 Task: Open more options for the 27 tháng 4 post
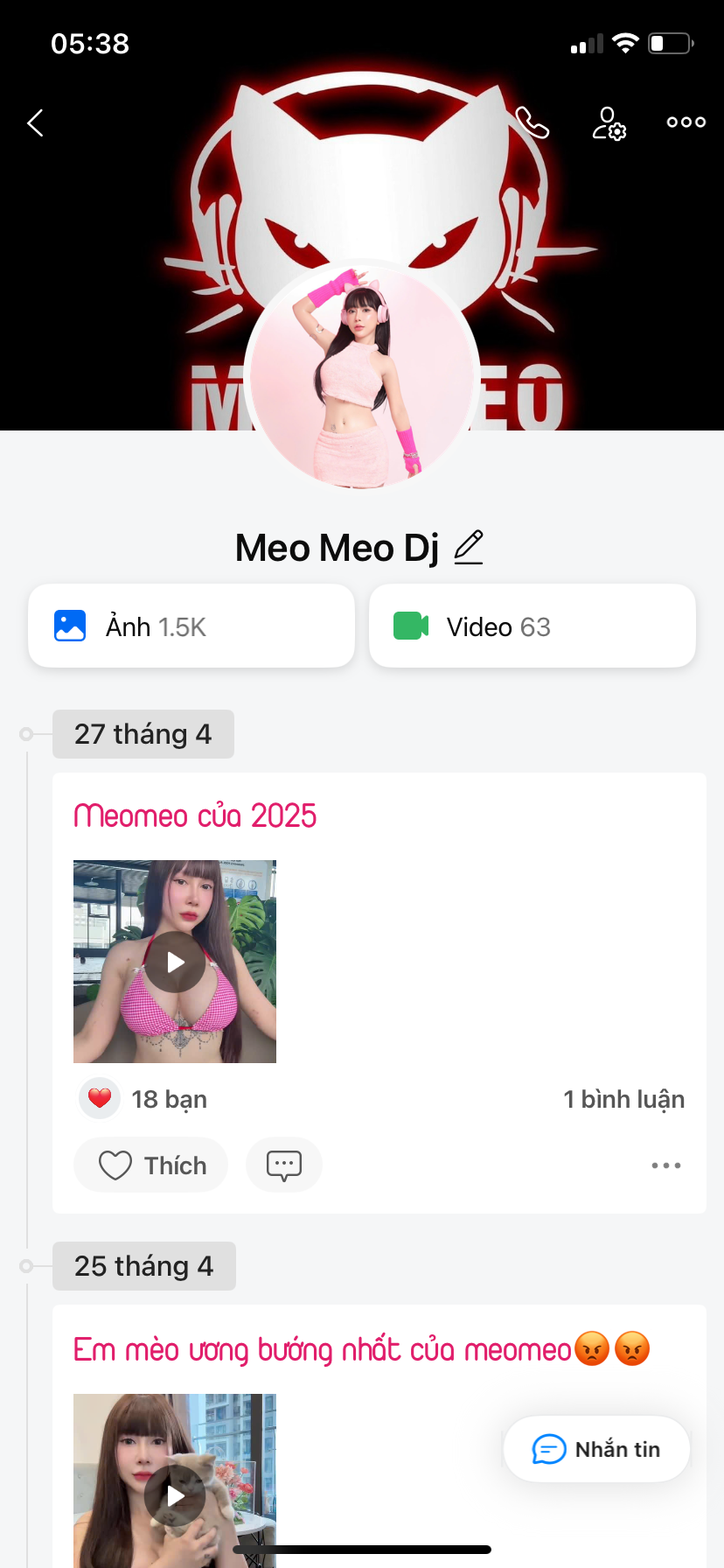665,1165
